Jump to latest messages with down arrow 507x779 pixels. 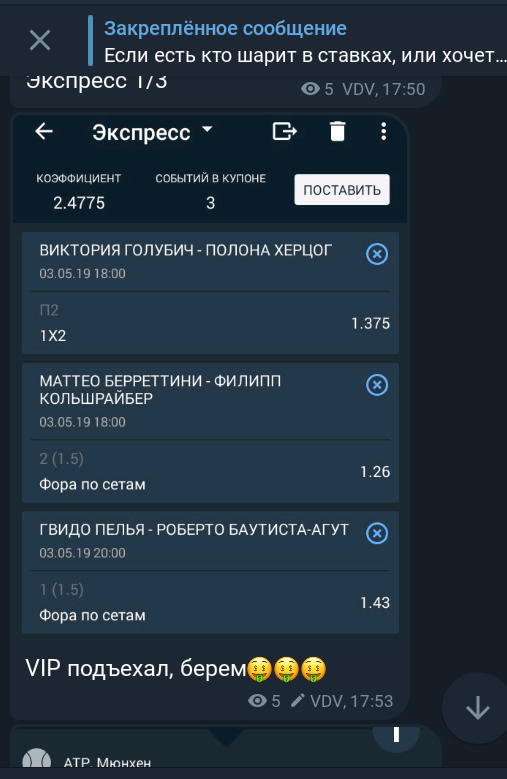pos(477,707)
